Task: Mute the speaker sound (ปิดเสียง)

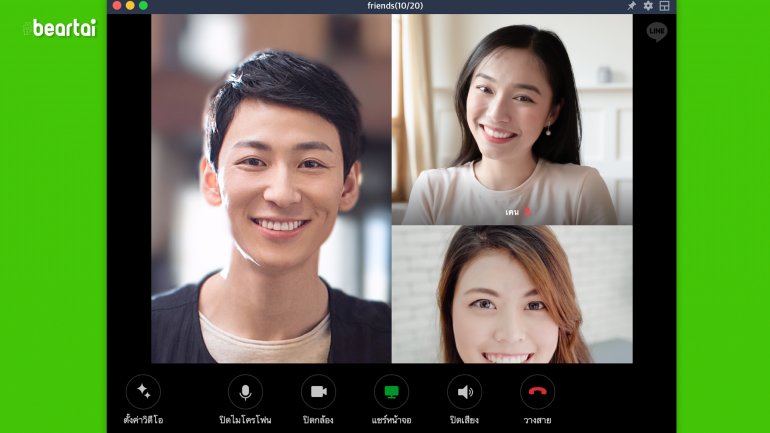Action: [x=464, y=391]
